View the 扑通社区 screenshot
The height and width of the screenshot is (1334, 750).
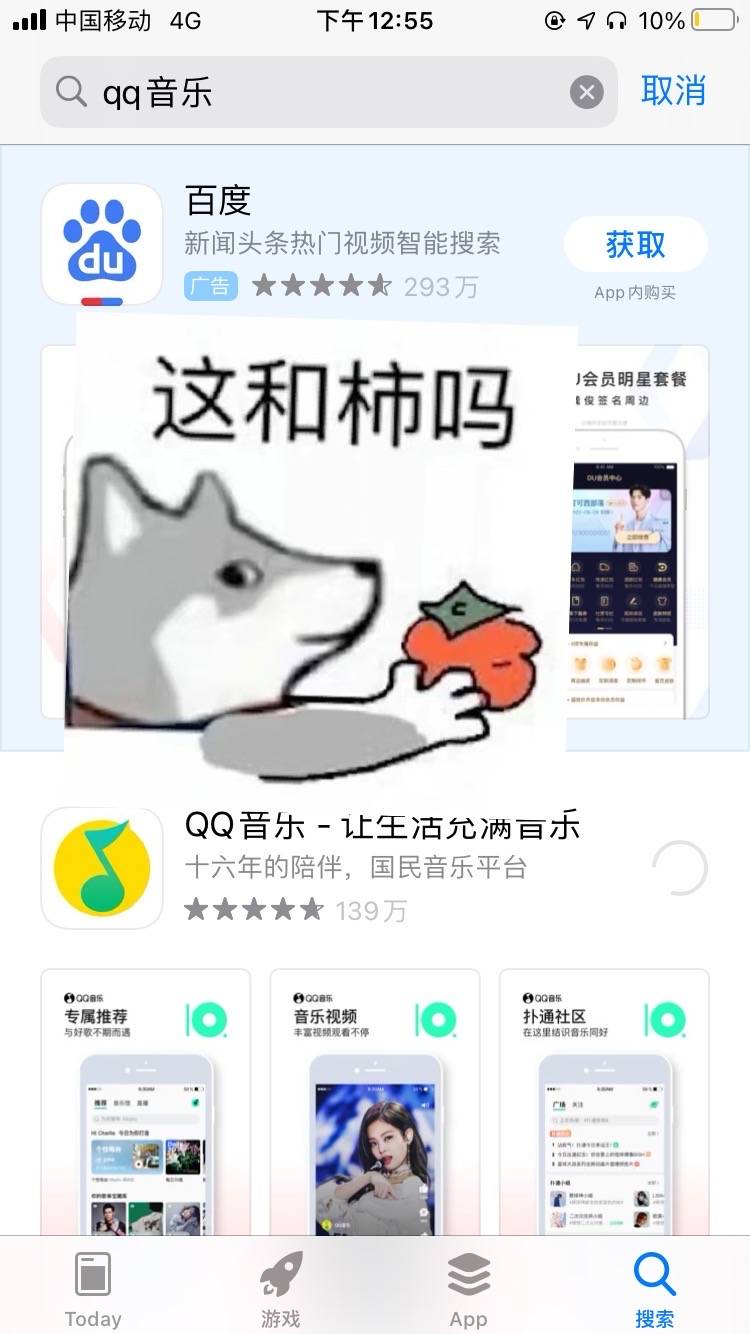(x=604, y=1100)
